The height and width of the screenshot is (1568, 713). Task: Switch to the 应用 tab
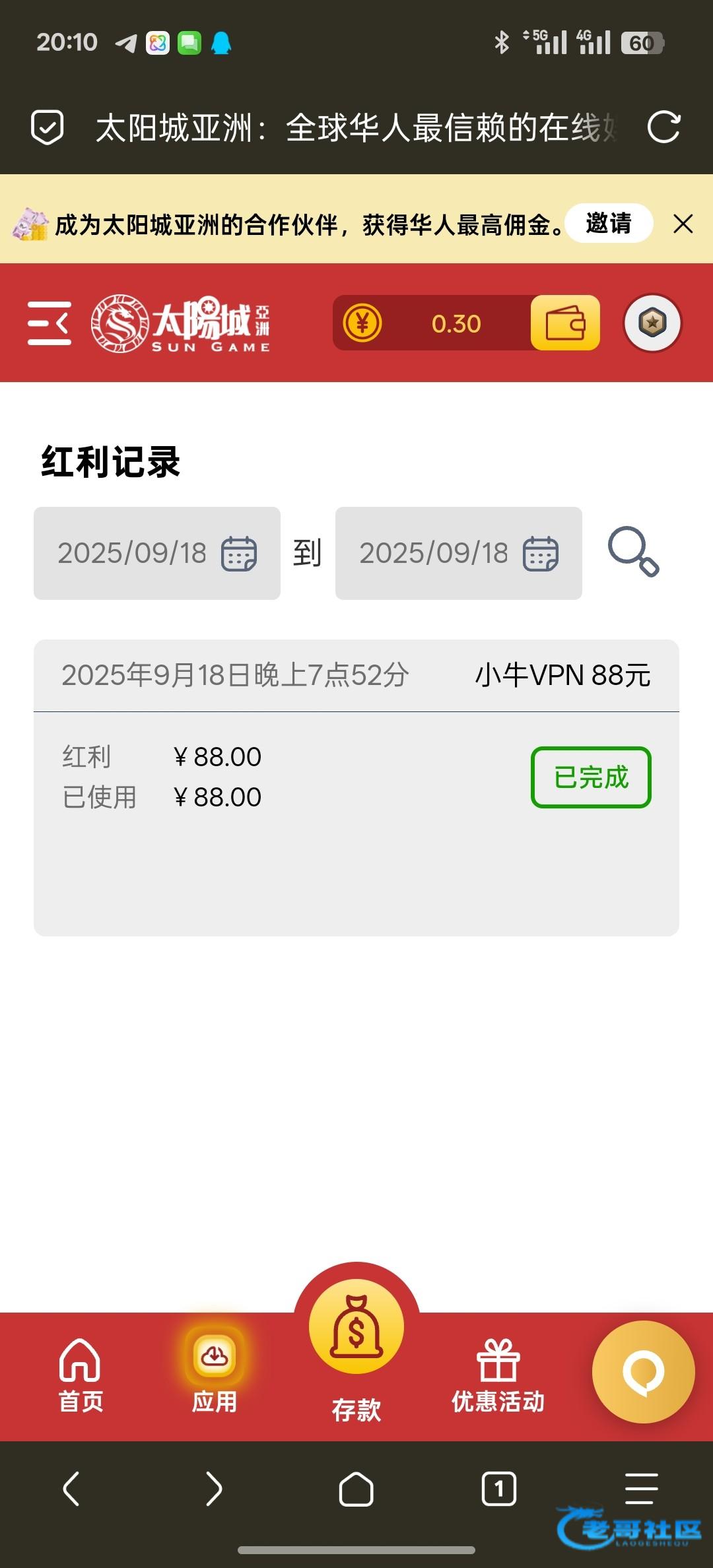215,1373
